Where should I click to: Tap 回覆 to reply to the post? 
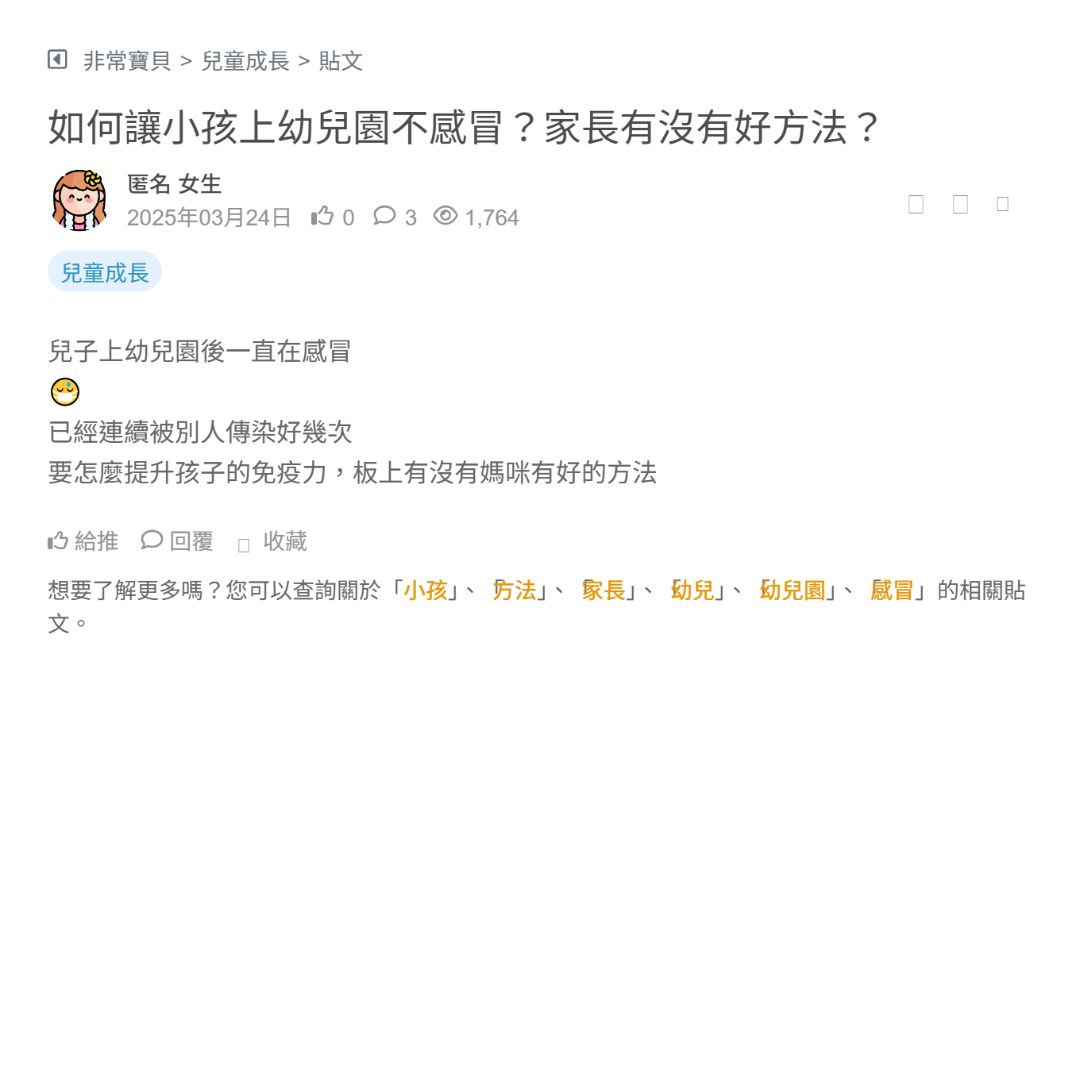pos(178,541)
